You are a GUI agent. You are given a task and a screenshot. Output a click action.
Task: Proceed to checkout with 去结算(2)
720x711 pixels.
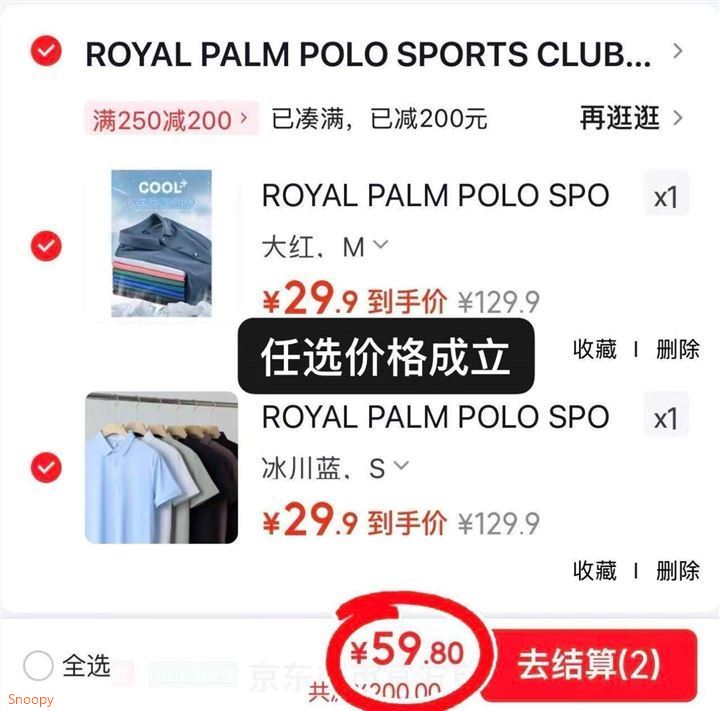(x=588, y=664)
